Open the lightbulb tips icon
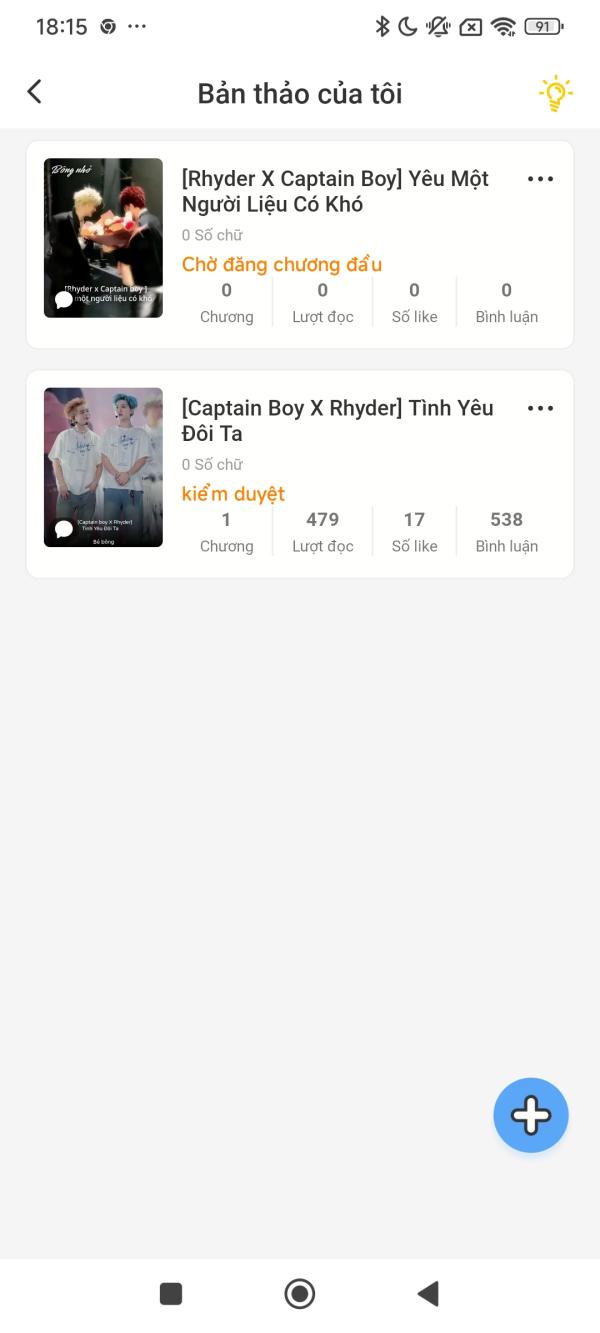600x1333 pixels. pyautogui.click(x=555, y=93)
